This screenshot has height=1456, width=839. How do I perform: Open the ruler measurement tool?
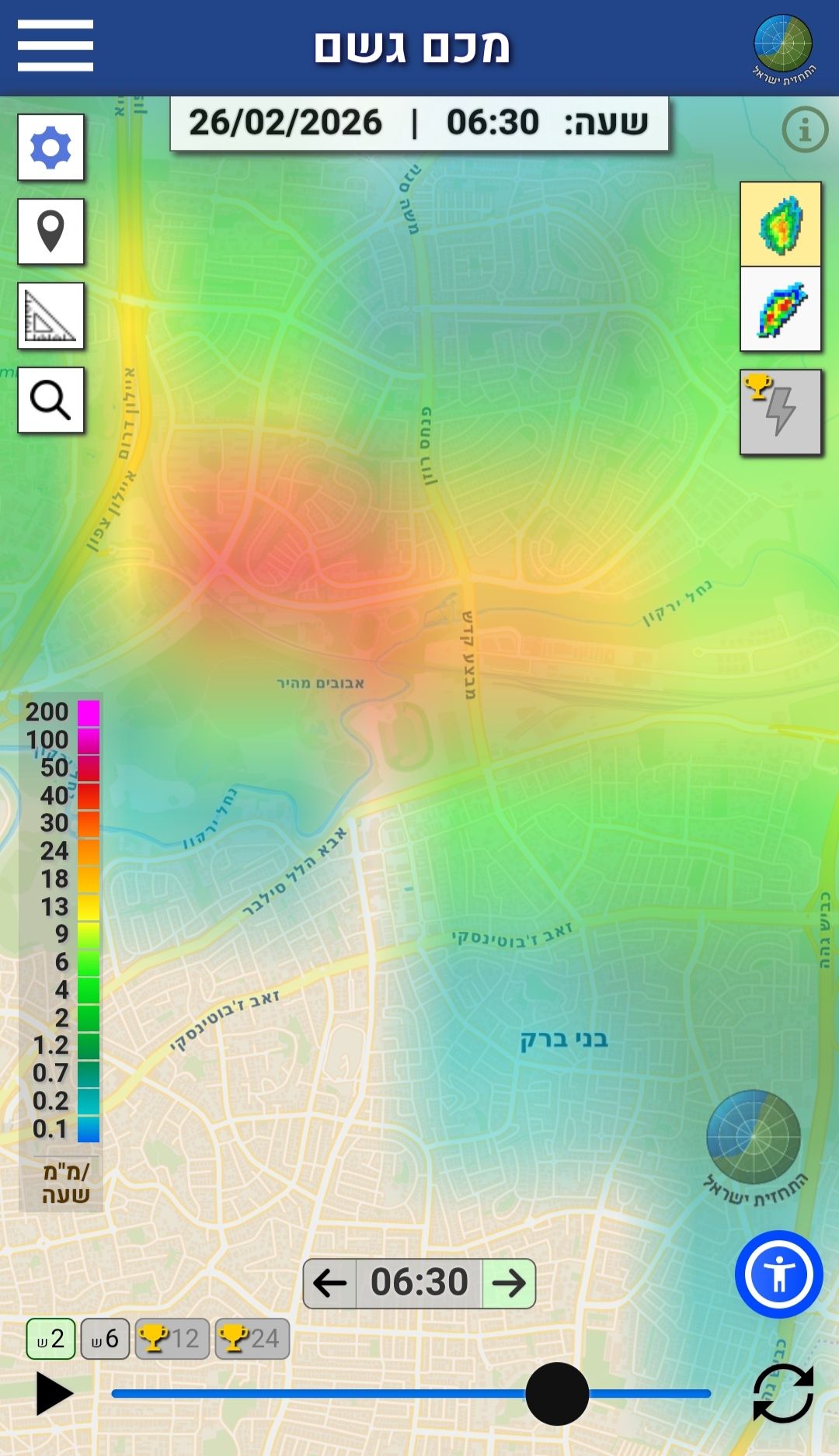click(51, 315)
